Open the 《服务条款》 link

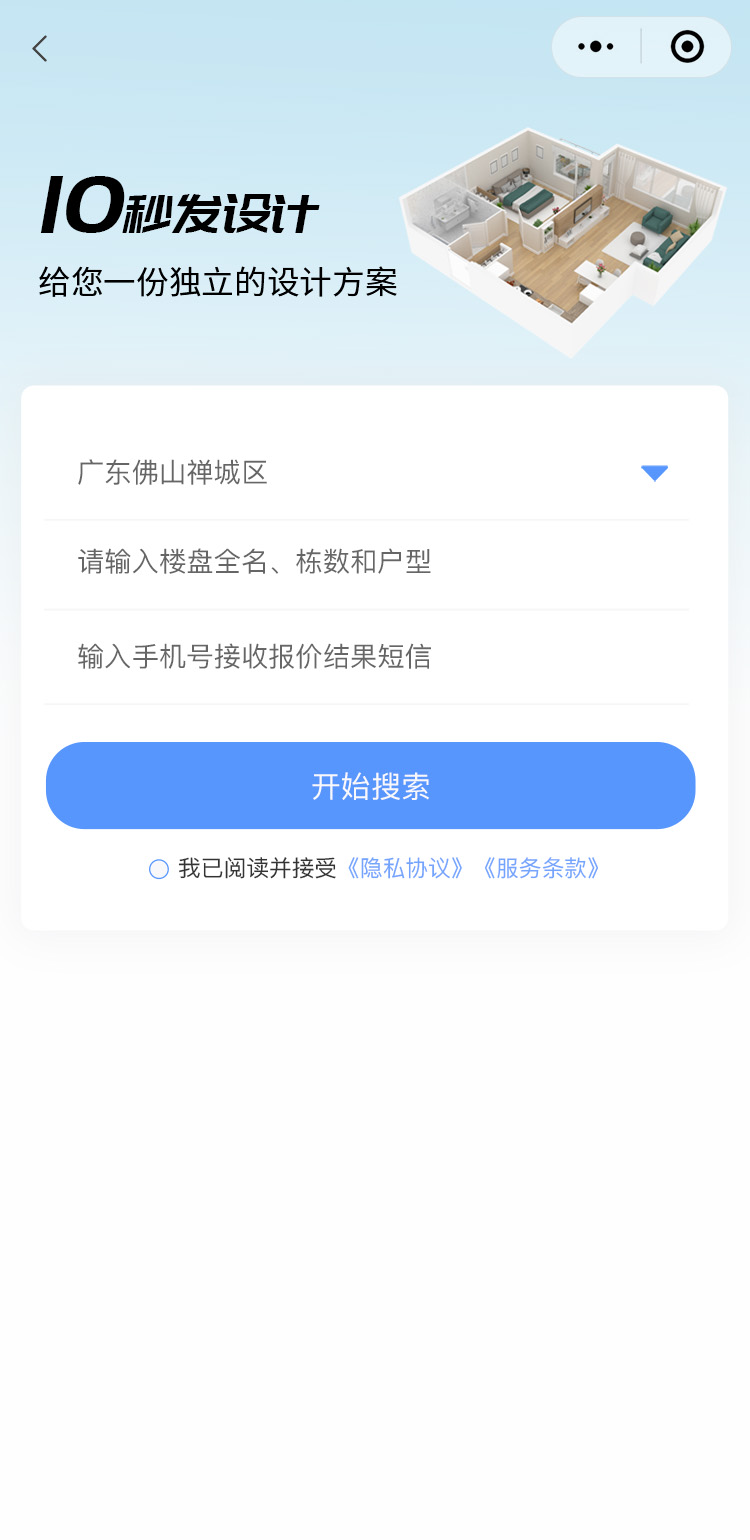click(541, 868)
